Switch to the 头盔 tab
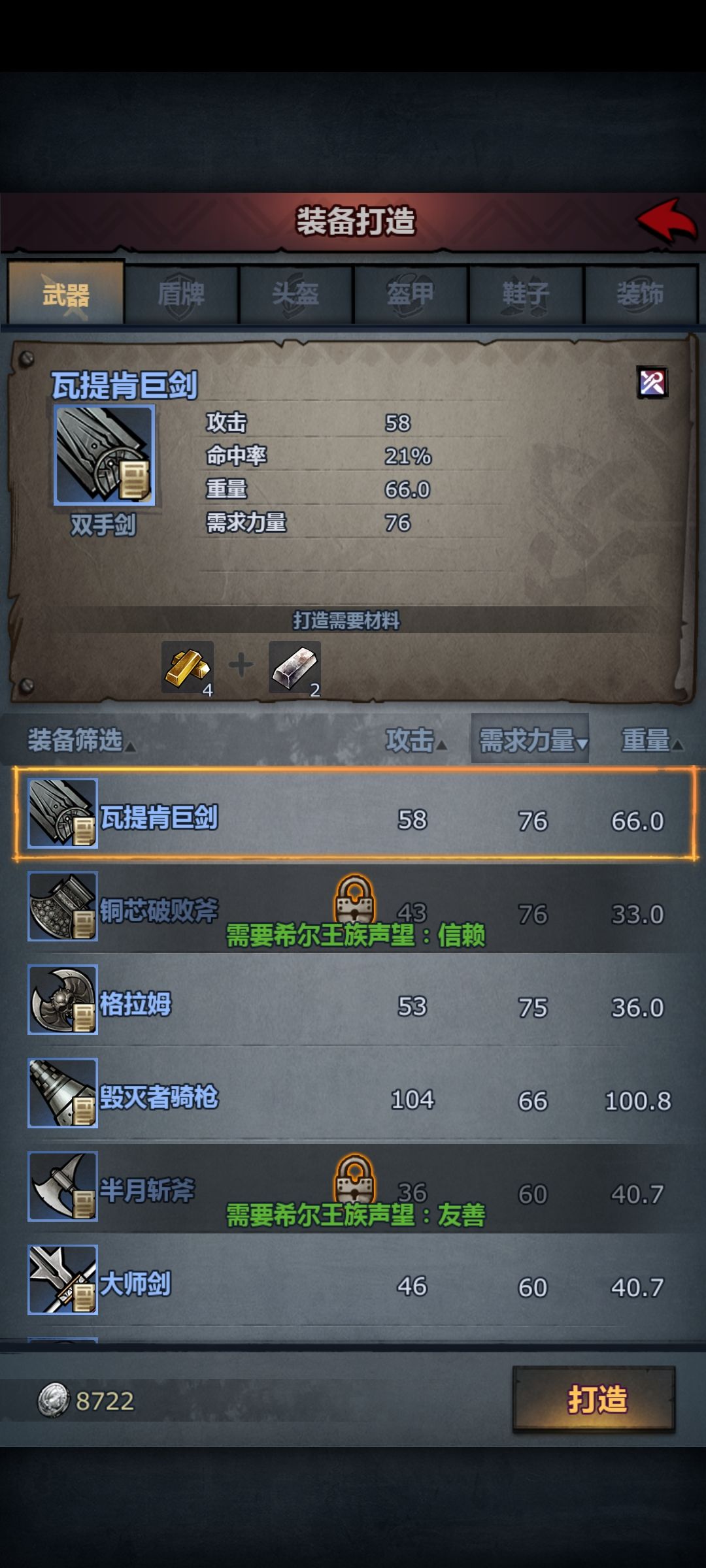This screenshot has width=706, height=1568. point(296,294)
